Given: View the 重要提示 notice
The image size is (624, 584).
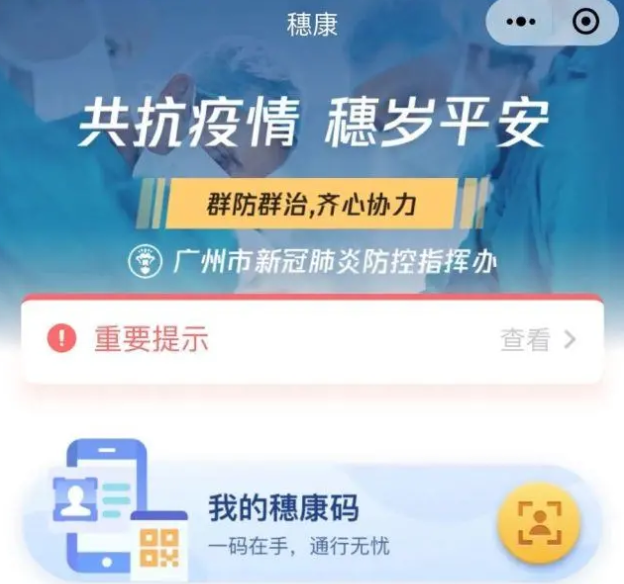Looking at the screenshot, I should click(x=538, y=340).
